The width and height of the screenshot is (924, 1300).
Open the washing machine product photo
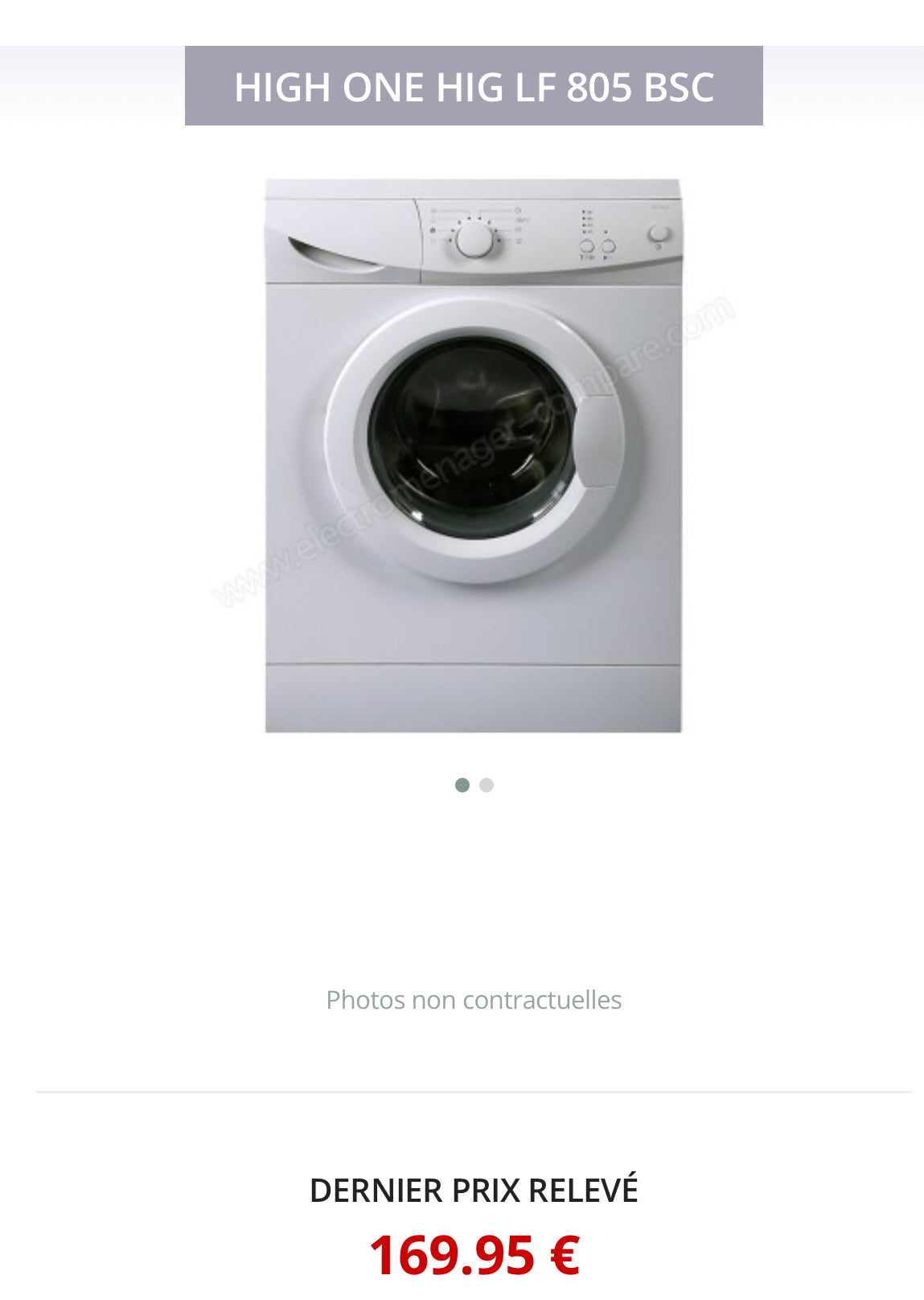pos(474,455)
